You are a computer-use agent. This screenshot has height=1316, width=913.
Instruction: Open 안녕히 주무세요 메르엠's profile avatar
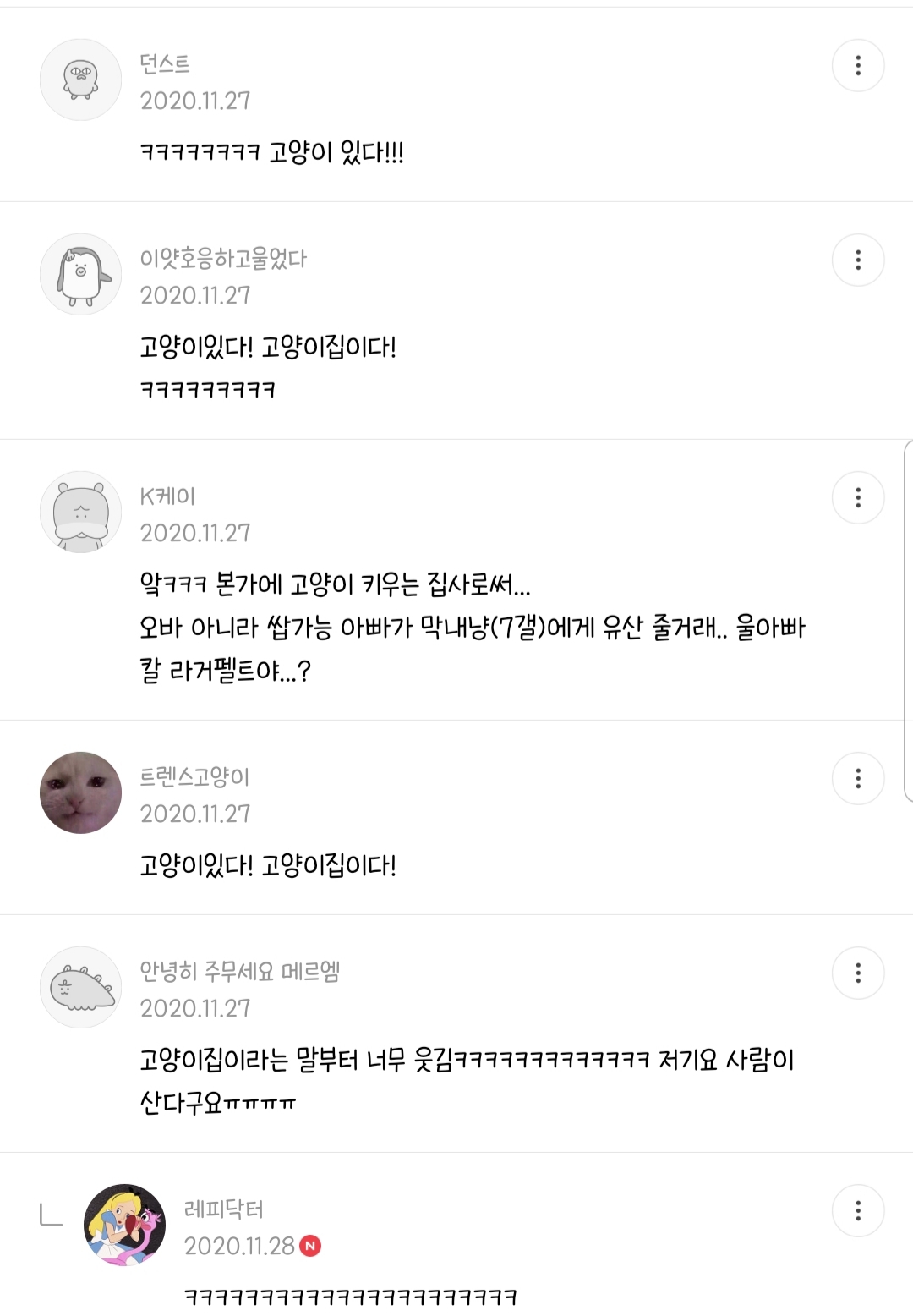81,987
